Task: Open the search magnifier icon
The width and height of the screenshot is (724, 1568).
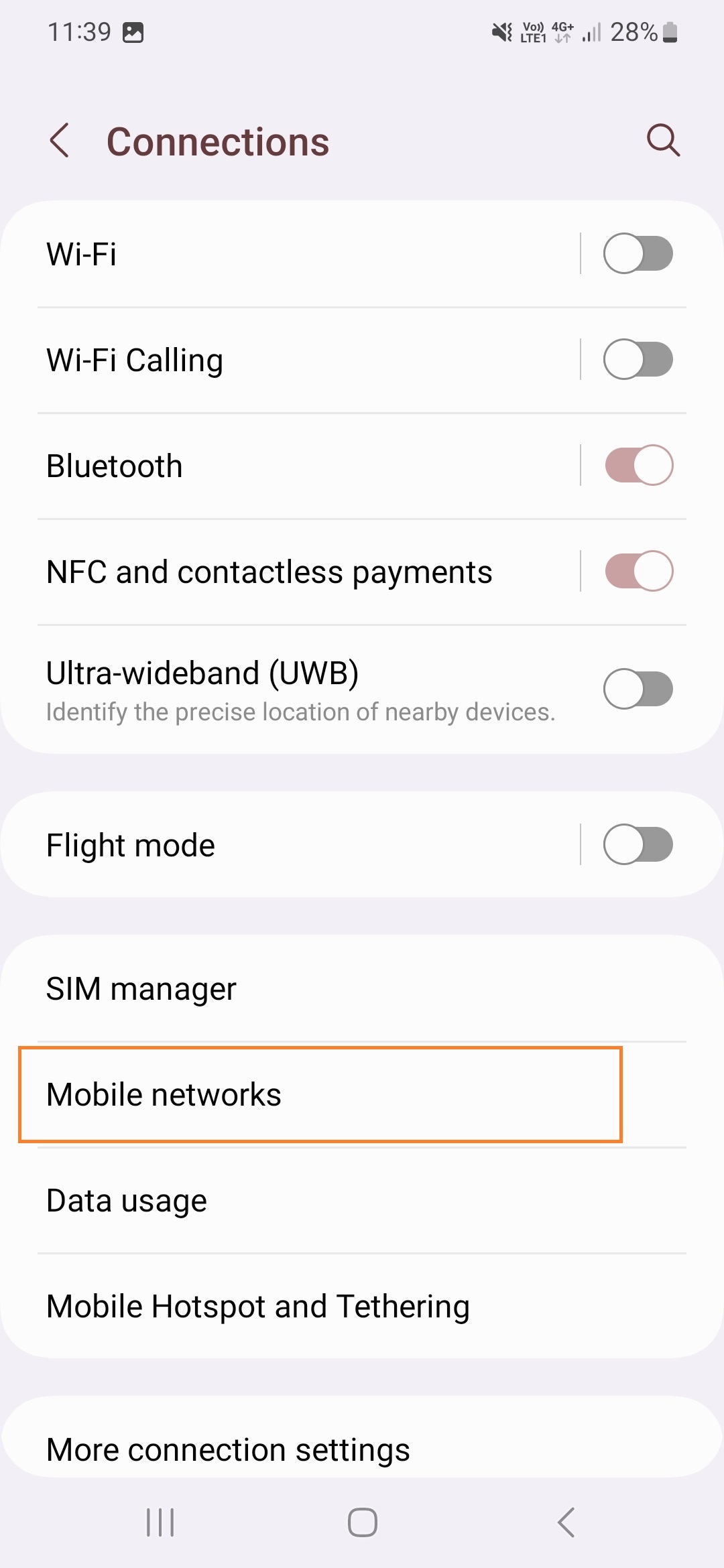Action: (x=663, y=141)
